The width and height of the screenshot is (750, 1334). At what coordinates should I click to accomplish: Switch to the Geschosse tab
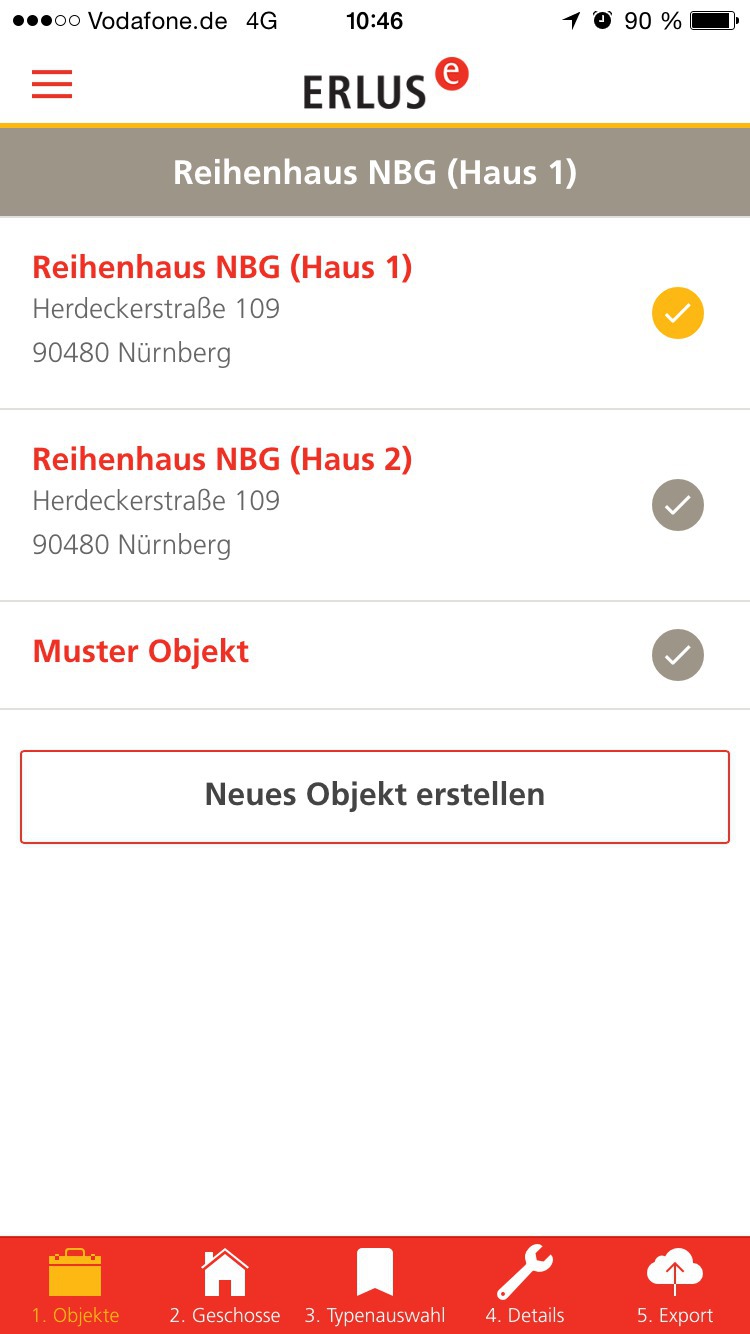point(225,1286)
